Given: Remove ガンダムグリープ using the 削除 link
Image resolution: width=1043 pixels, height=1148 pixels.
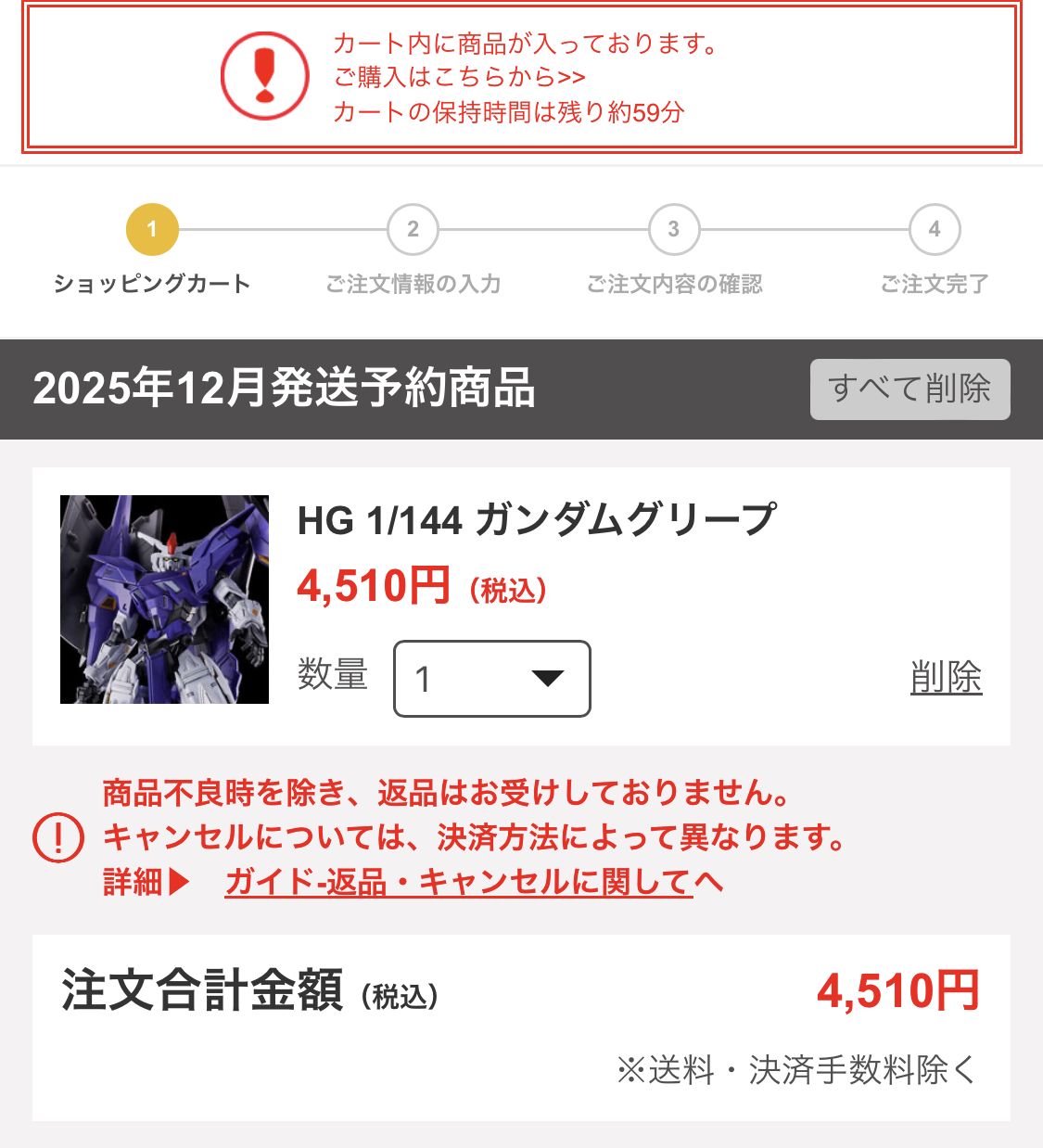Looking at the screenshot, I should click(x=946, y=677).
